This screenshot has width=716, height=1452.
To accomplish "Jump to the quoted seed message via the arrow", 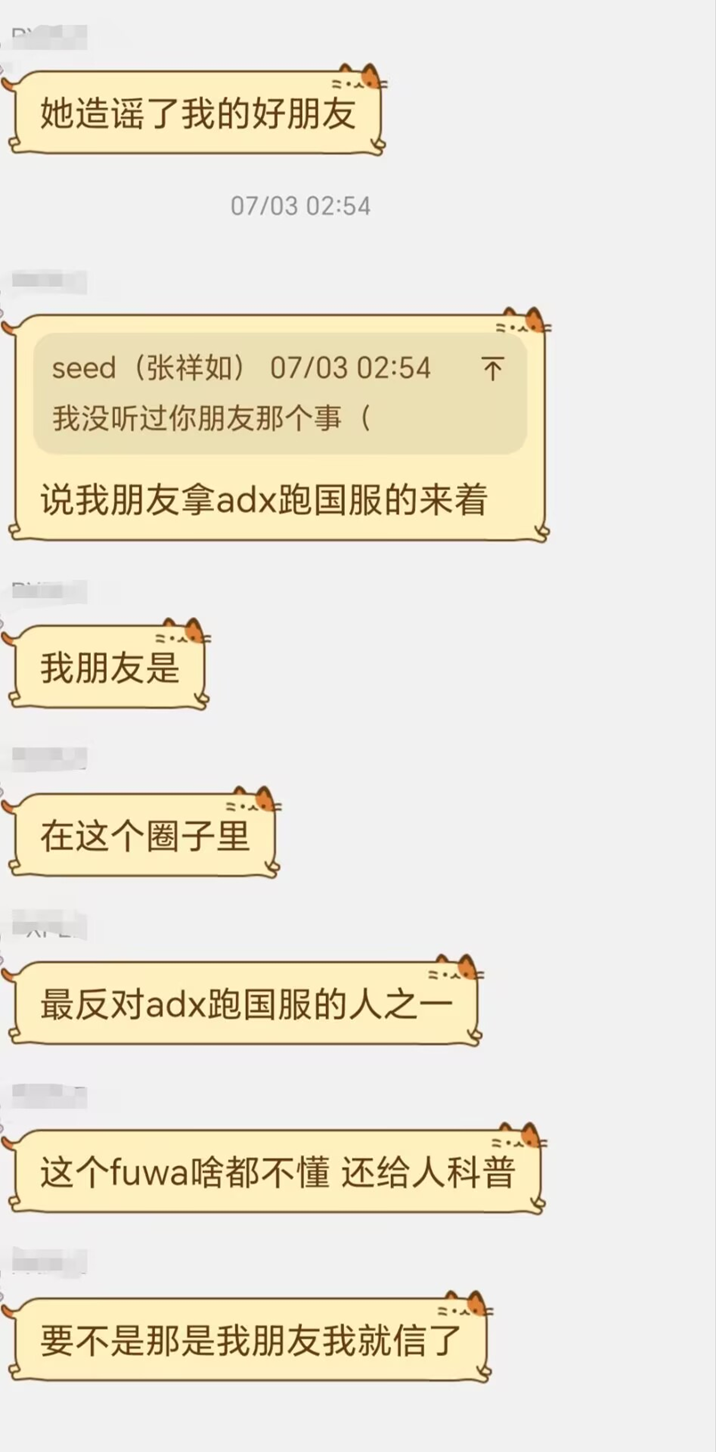I will (x=492, y=369).
